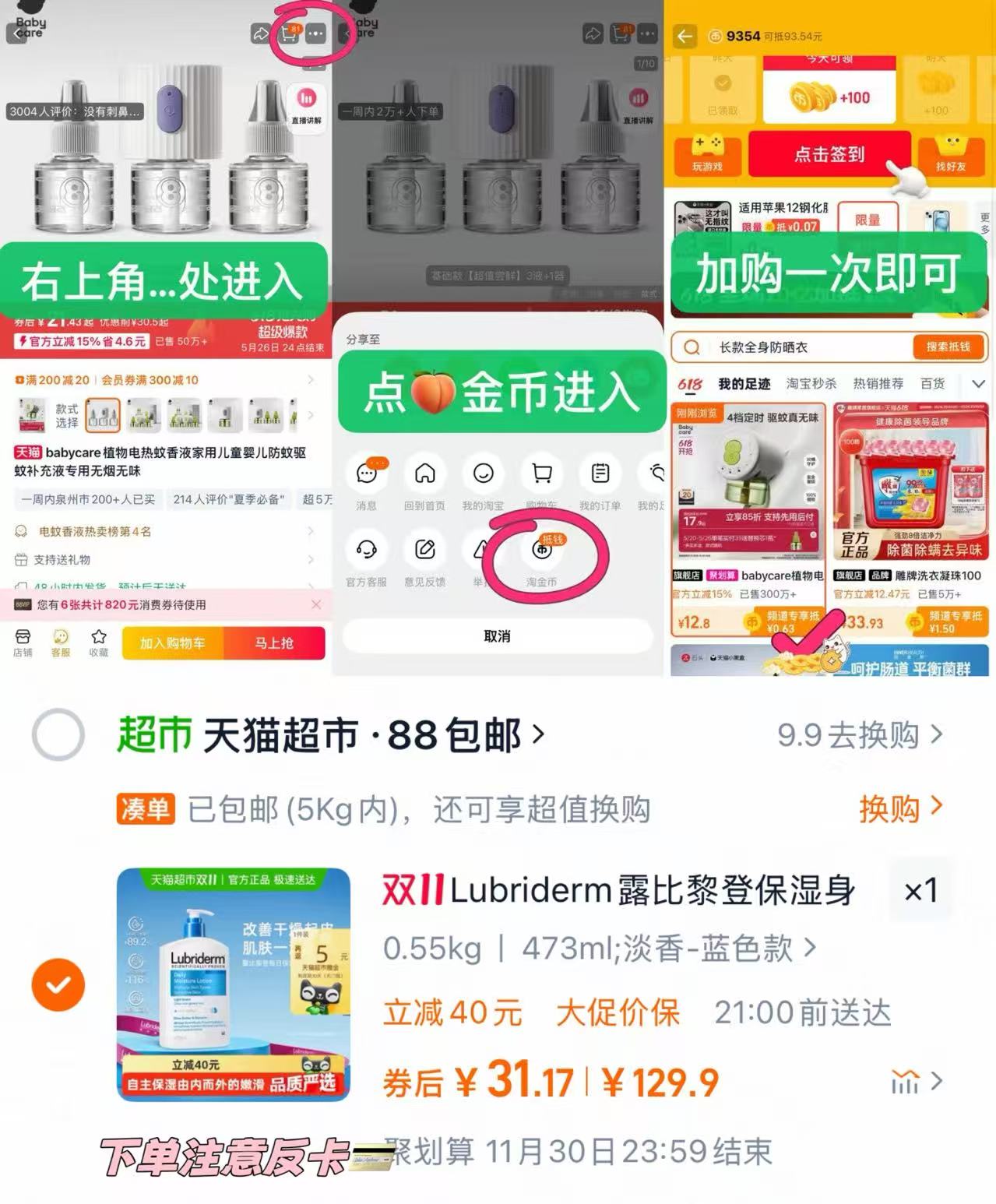Uncheck the Lubriderm 保湿身体乳 item
The image size is (996, 1204).
[58, 983]
